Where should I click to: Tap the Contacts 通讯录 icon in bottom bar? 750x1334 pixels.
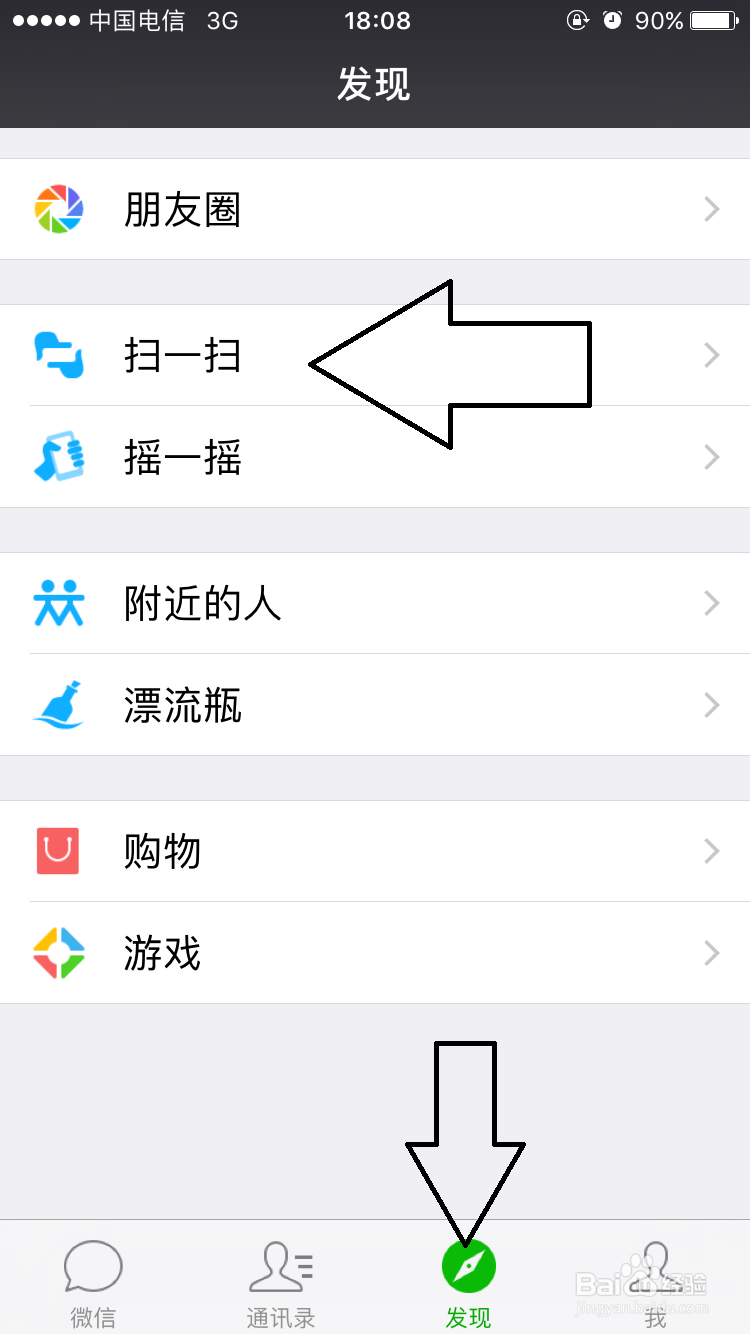280,1265
